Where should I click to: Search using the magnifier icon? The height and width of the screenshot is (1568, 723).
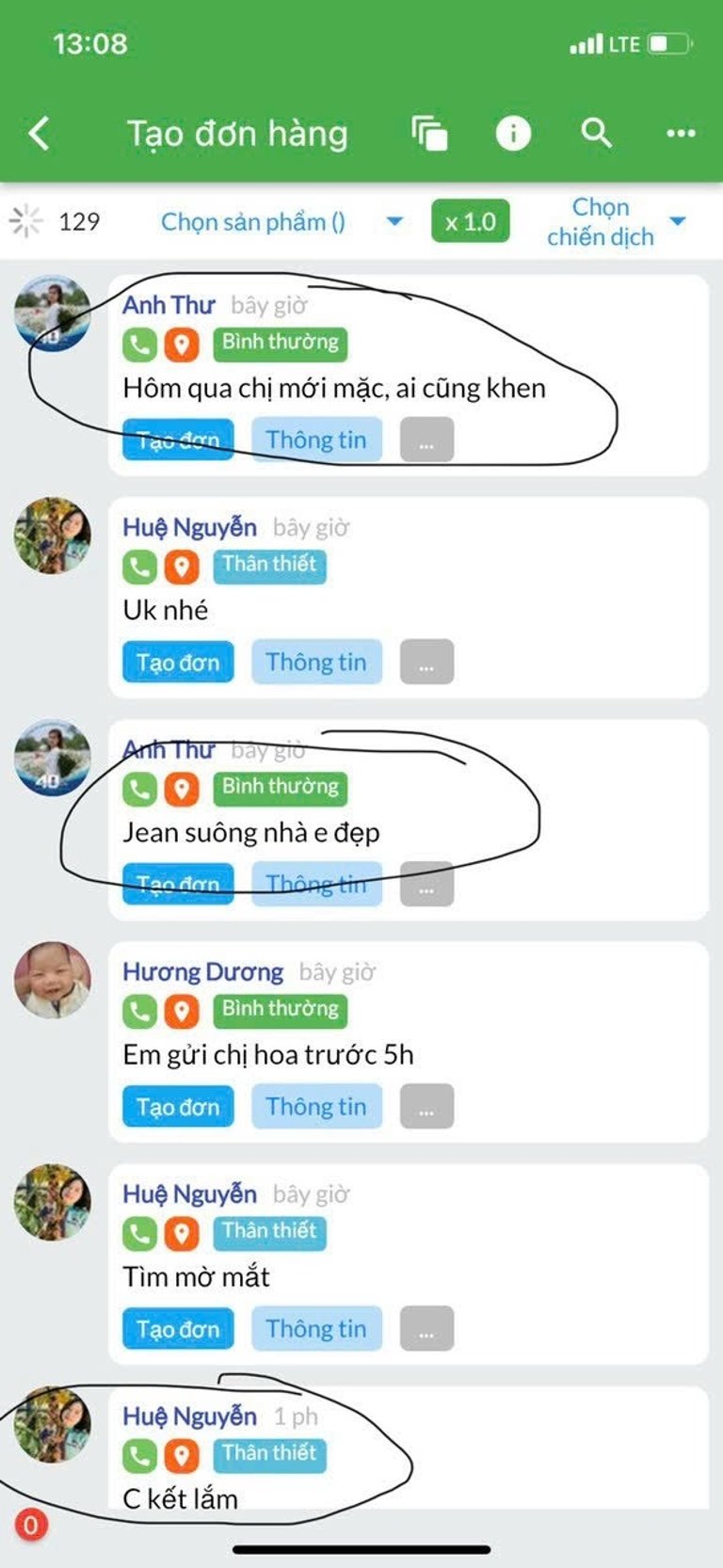(596, 134)
